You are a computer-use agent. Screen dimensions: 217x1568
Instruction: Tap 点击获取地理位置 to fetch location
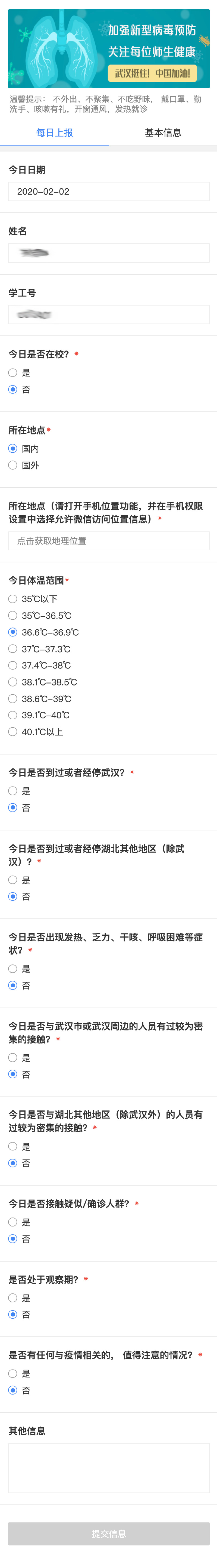tap(109, 540)
